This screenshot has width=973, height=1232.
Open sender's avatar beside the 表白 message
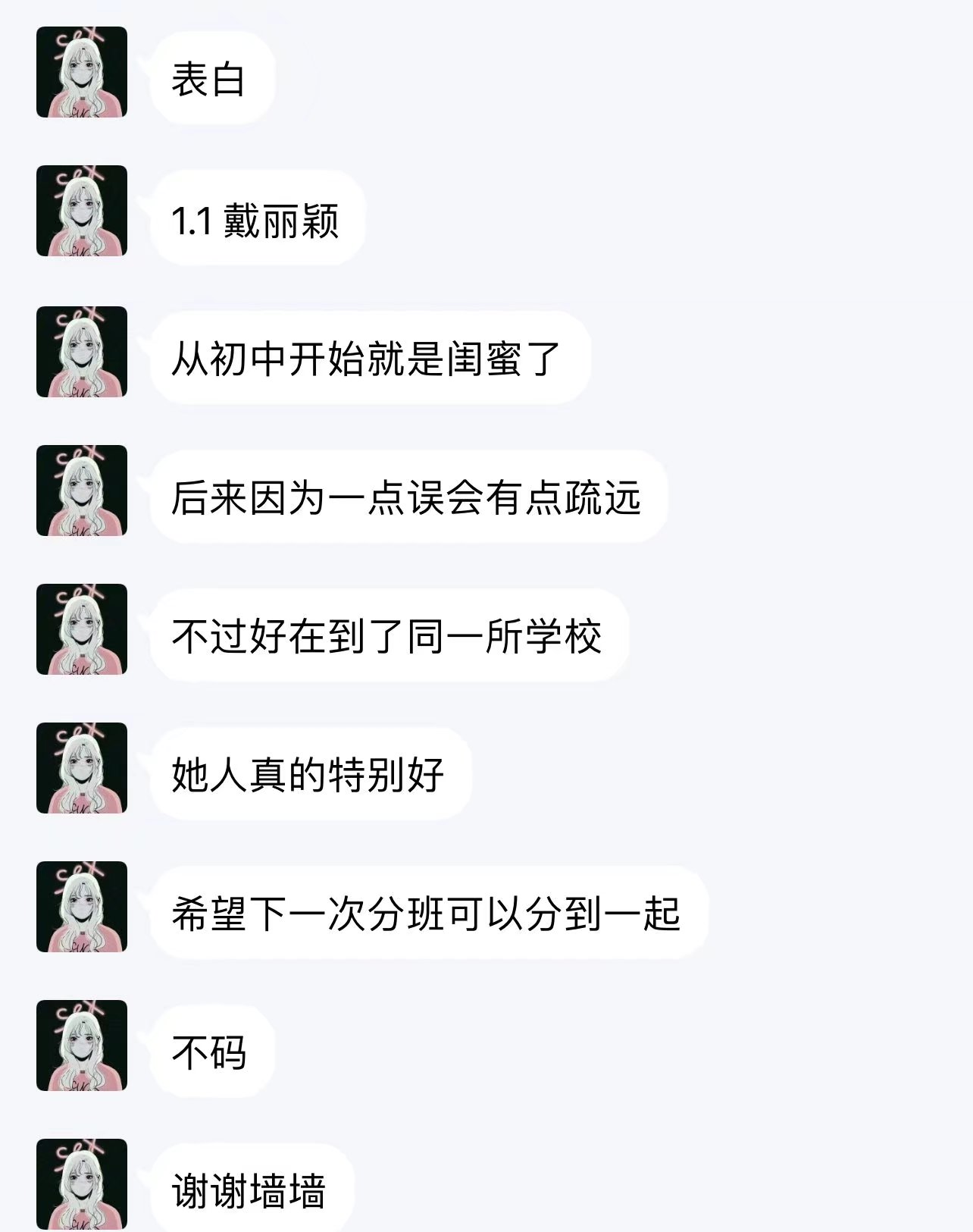(x=82, y=72)
